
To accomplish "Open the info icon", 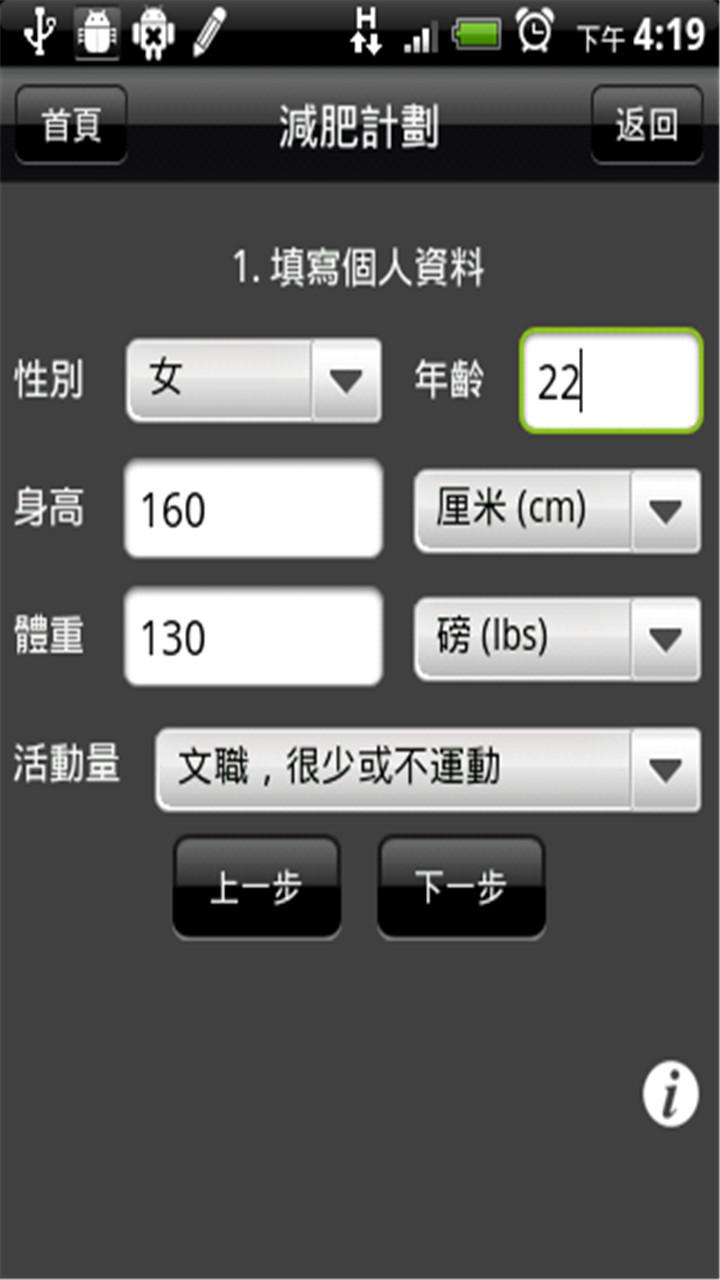I will coord(670,1095).
